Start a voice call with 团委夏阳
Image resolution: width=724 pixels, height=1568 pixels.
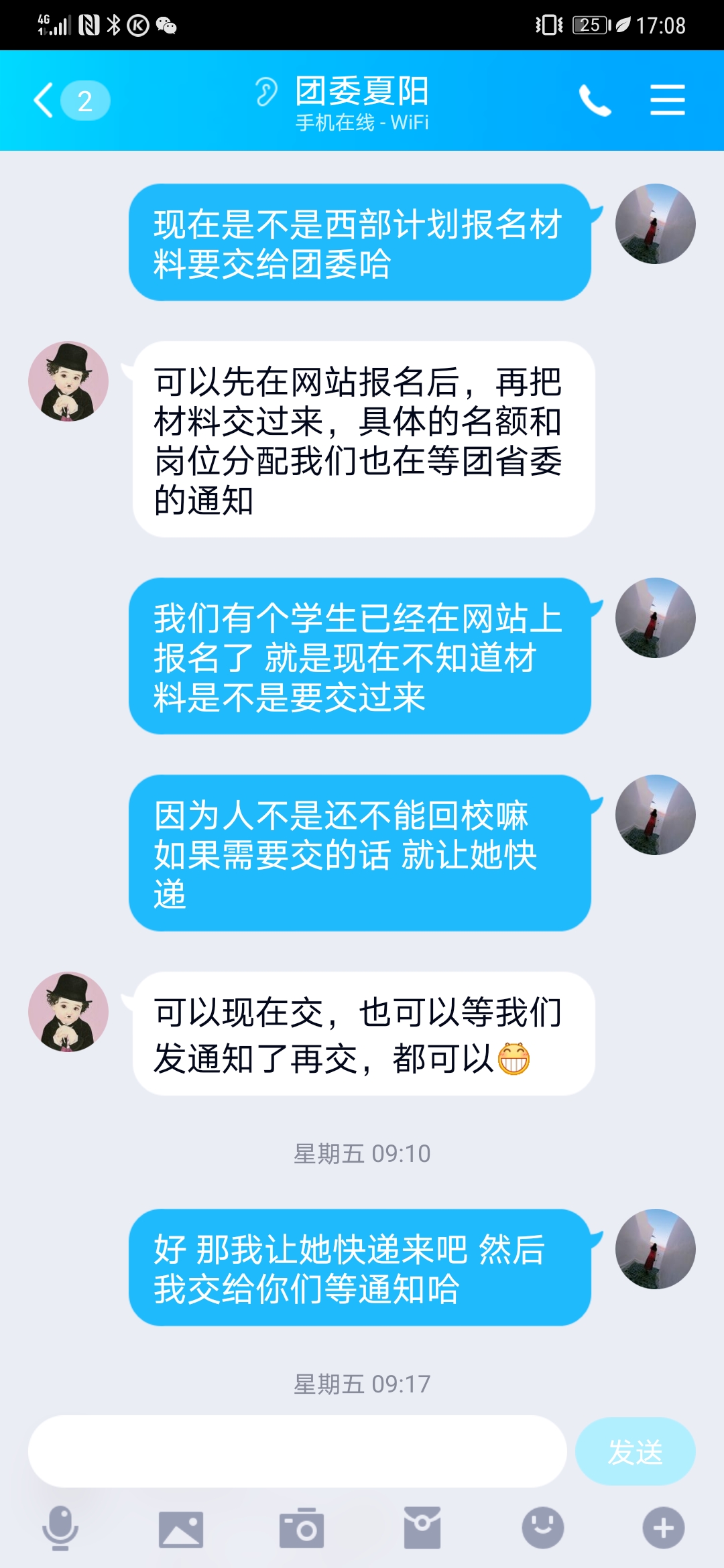(595, 101)
